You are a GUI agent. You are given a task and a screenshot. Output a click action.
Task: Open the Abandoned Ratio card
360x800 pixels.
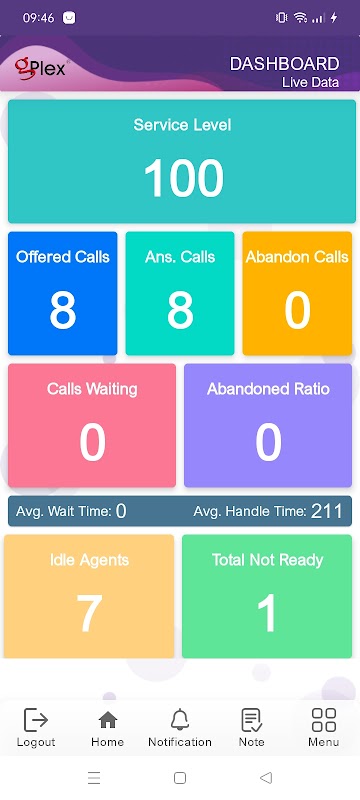268,426
